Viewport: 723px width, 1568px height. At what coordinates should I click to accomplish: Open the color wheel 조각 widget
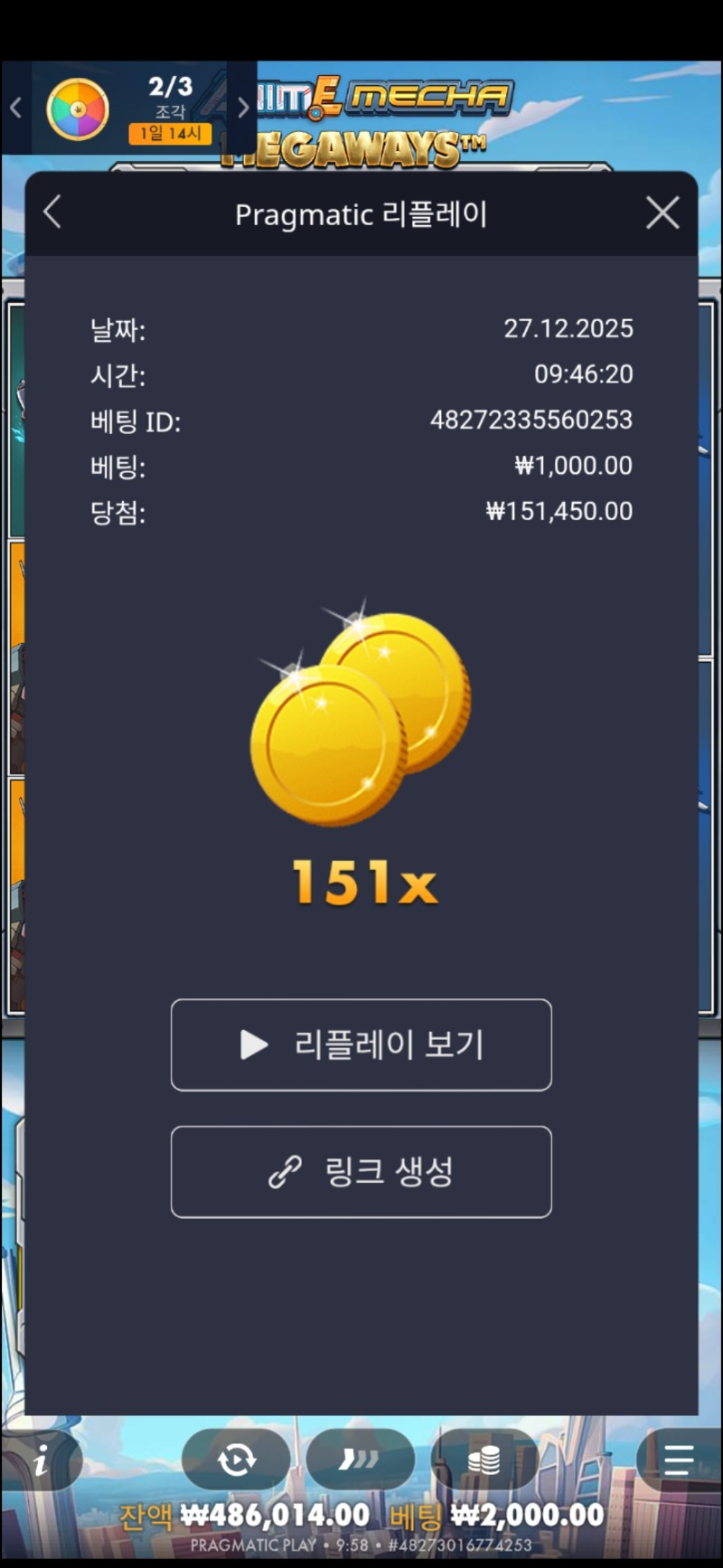click(78, 109)
